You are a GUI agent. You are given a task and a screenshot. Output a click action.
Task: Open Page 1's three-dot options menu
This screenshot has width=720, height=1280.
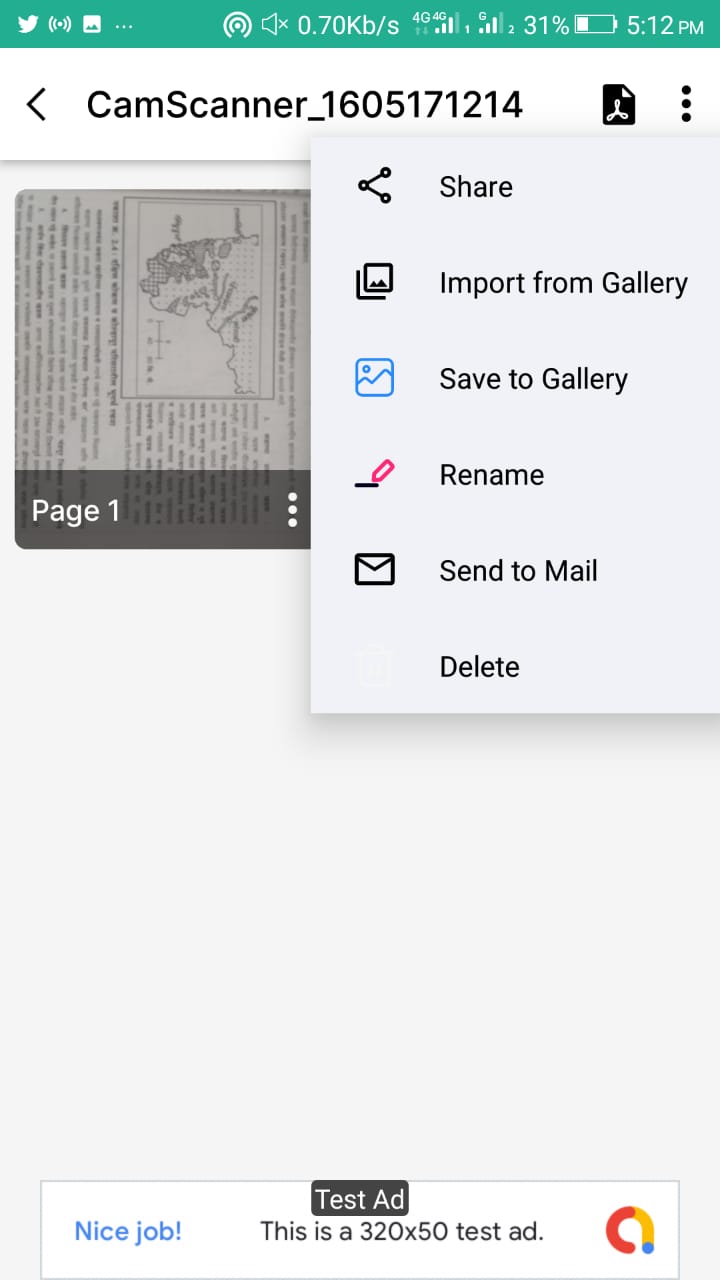coord(292,510)
